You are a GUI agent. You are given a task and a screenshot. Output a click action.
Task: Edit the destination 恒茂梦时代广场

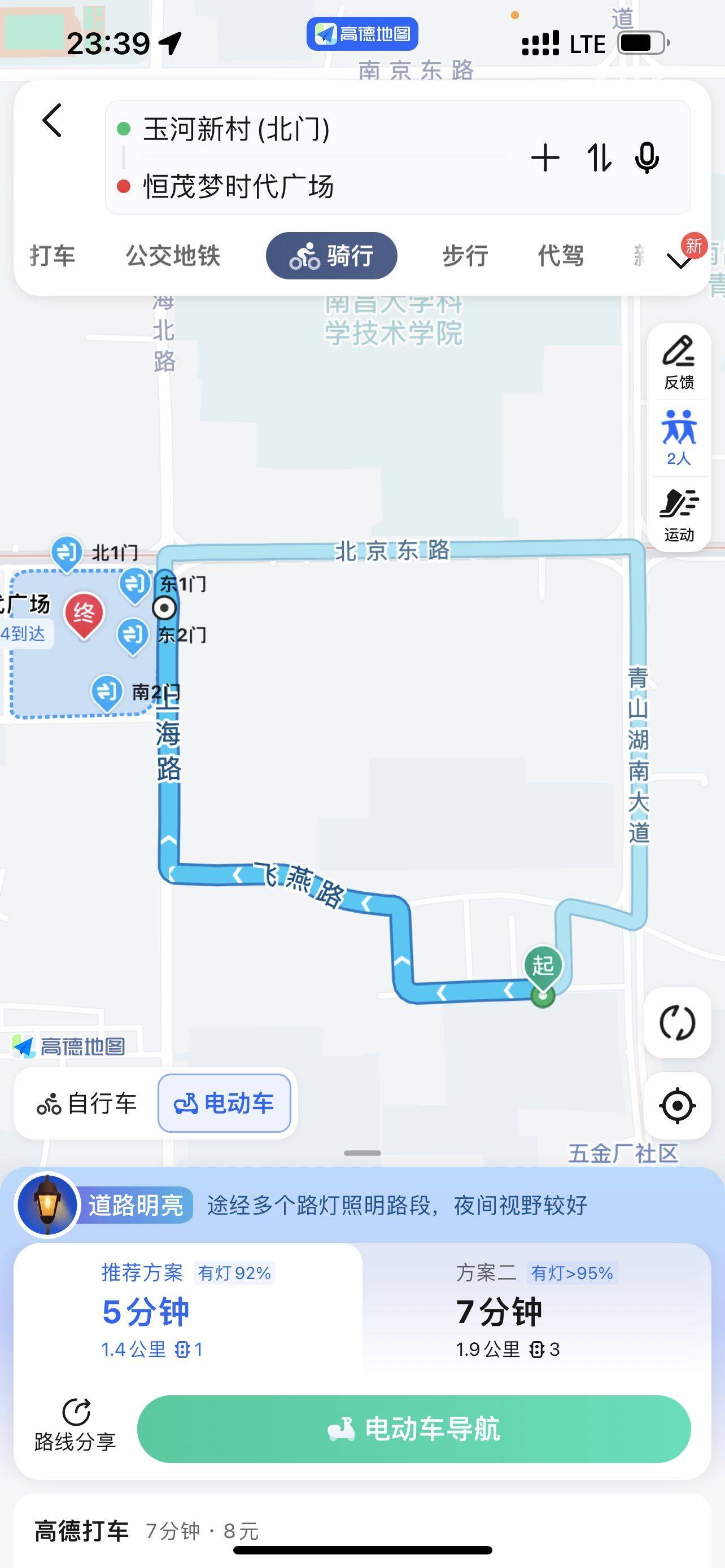(x=239, y=186)
